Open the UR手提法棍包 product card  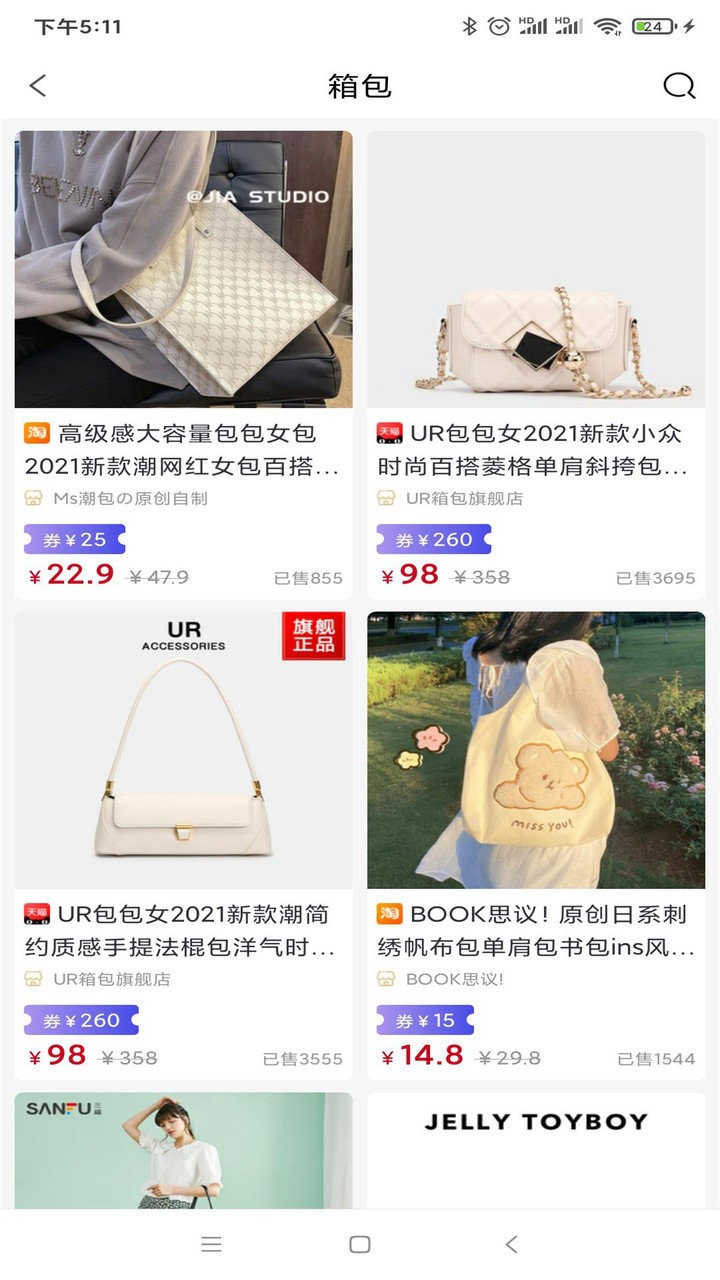(x=184, y=846)
